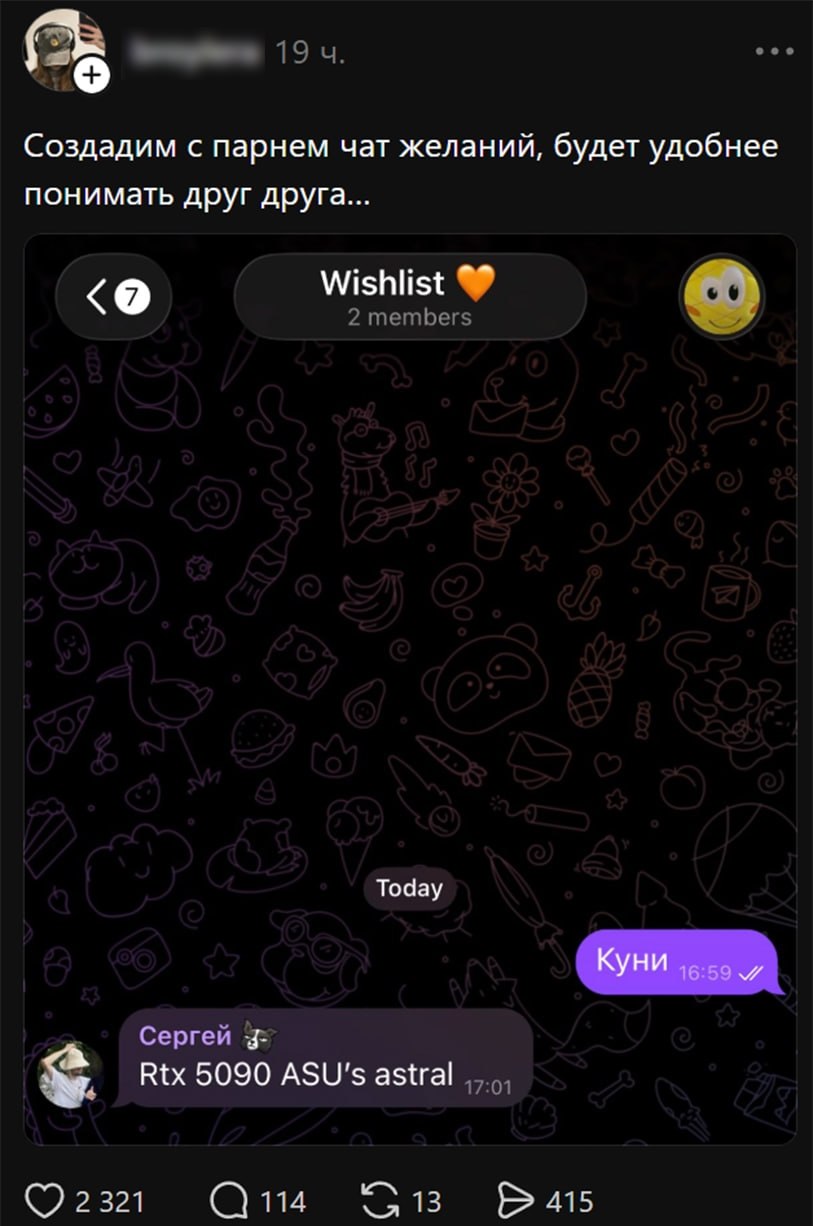
Task: Follow the author via the avatar plus badge
Action: pyautogui.click(x=92, y=75)
